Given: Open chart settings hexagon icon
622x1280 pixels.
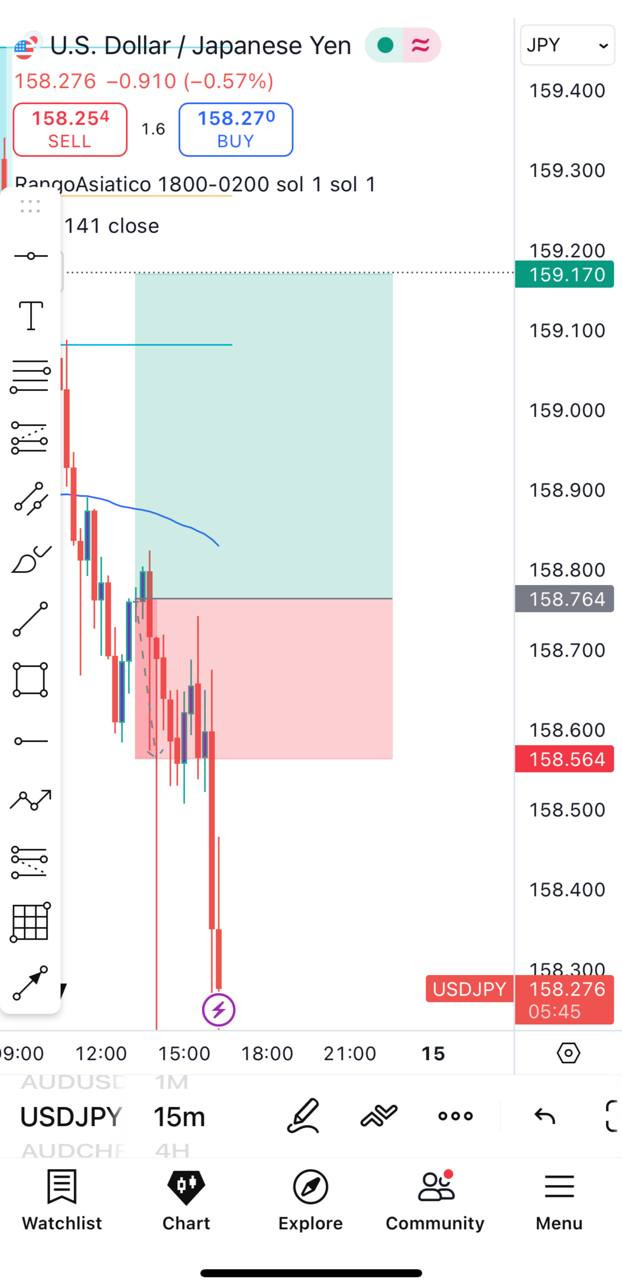Looking at the screenshot, I should coord(568,1053).
